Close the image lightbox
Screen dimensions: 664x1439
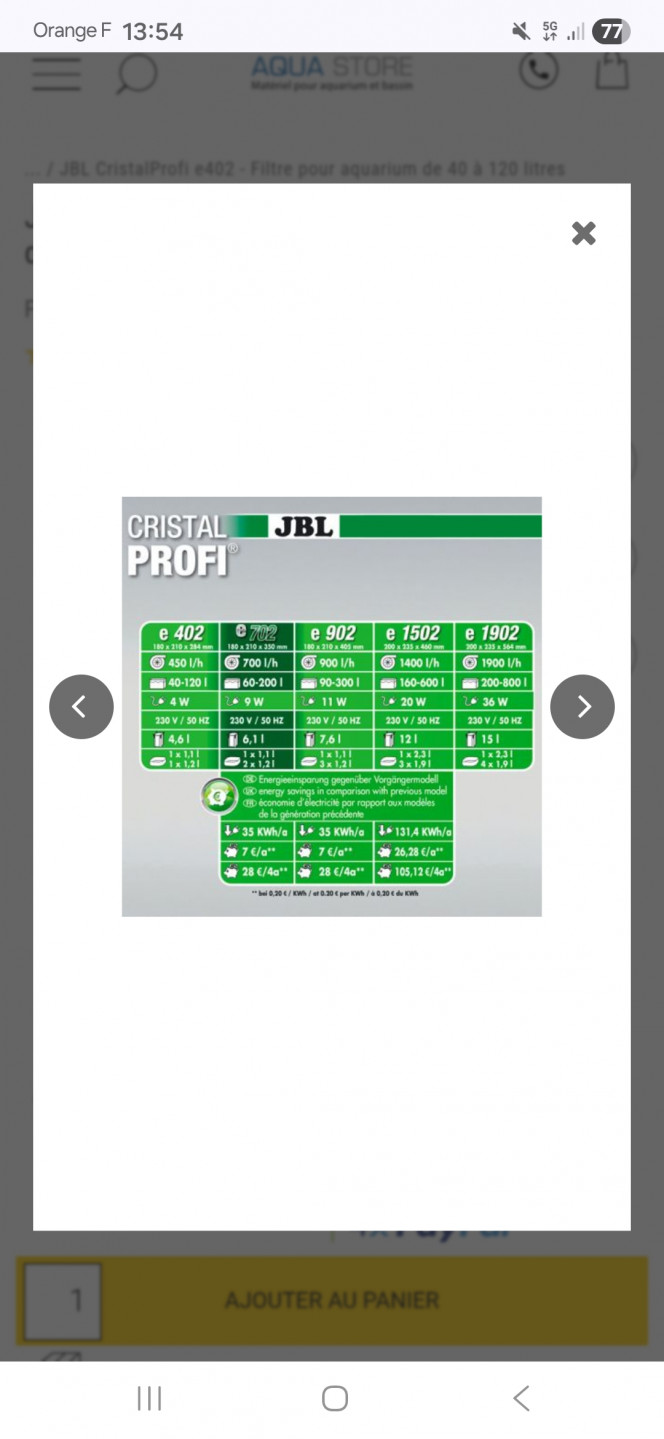click(584, 233)
